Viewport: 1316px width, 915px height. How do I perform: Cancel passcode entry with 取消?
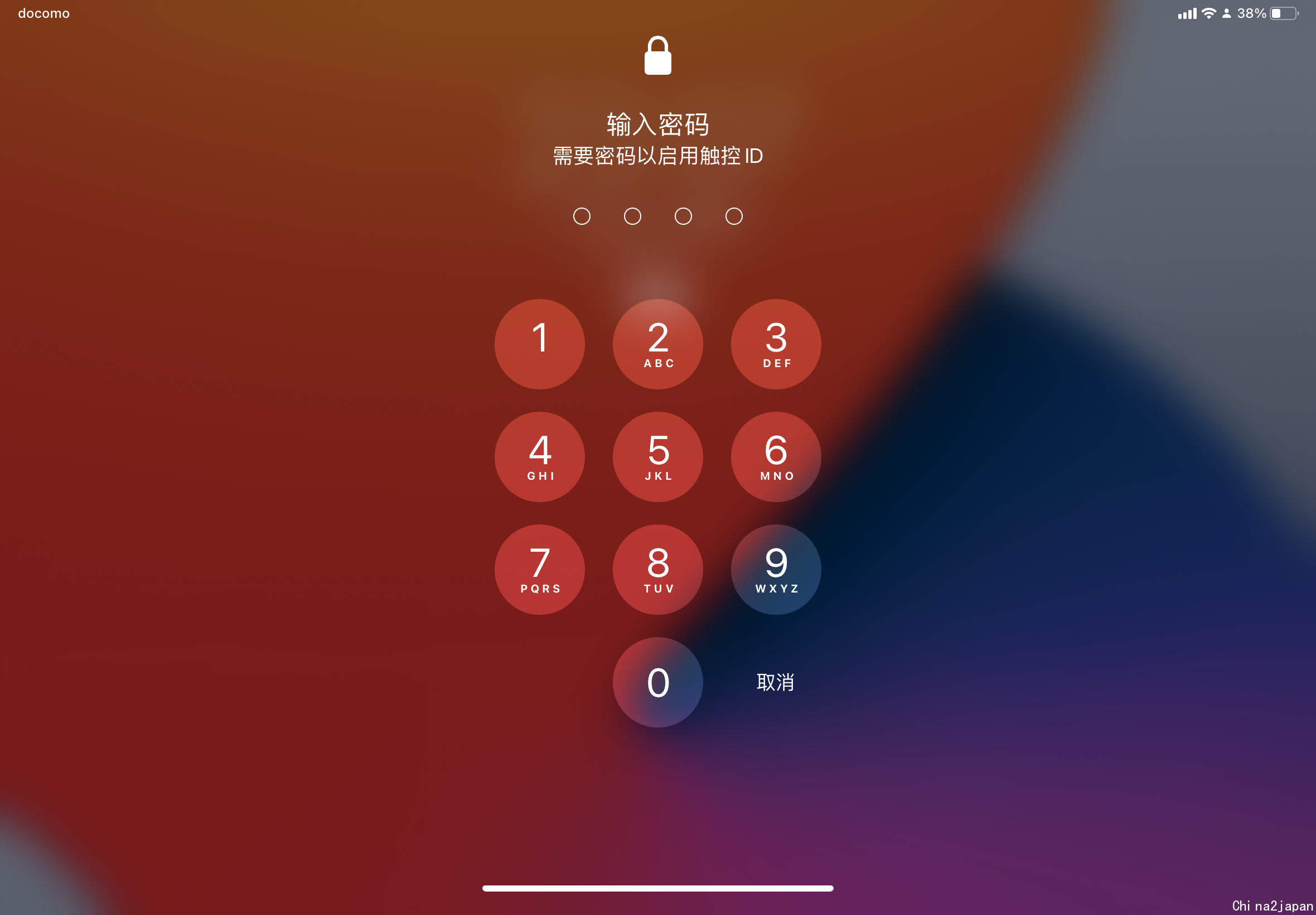click(x=775, y=682)
